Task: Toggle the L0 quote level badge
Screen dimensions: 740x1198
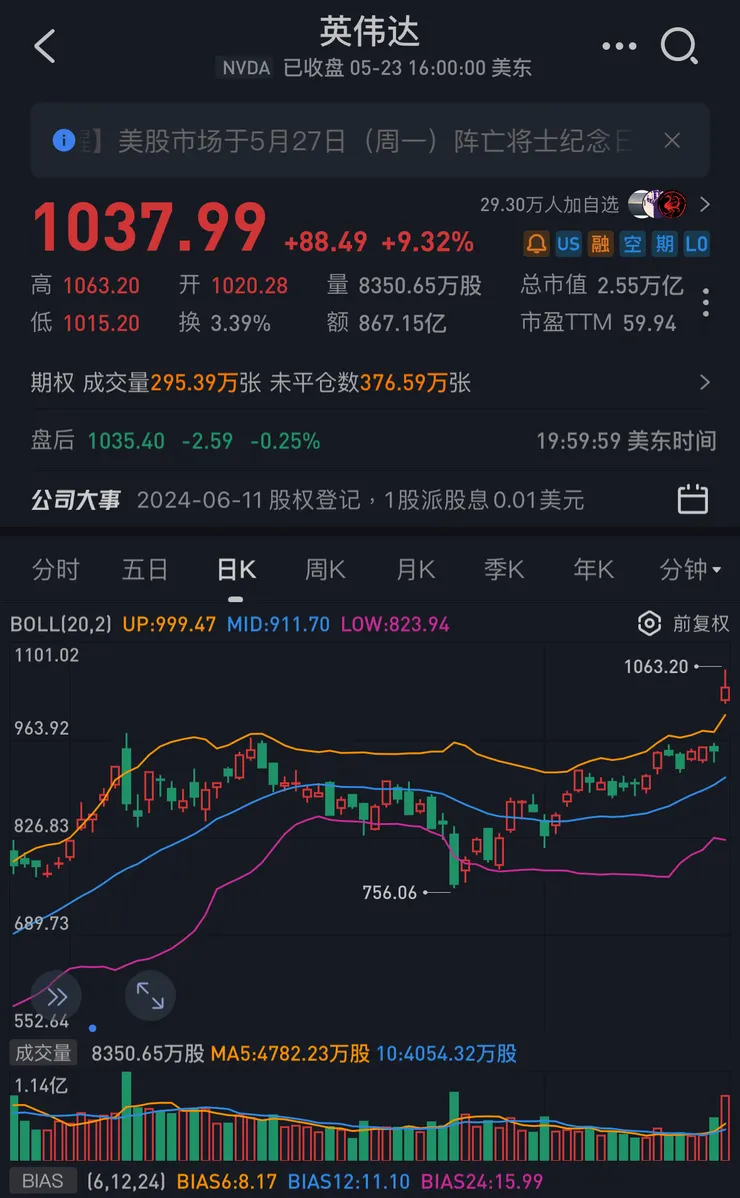Action: (x=696, y=244)
